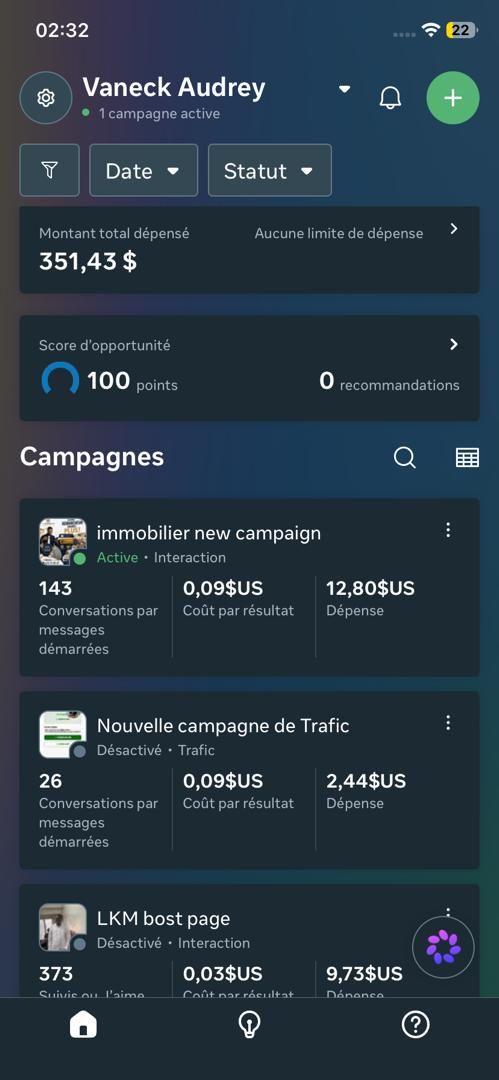Viewport: 499px width, 1080px height.
Task: Expand the Date dropdown
Action: point(144,170)
